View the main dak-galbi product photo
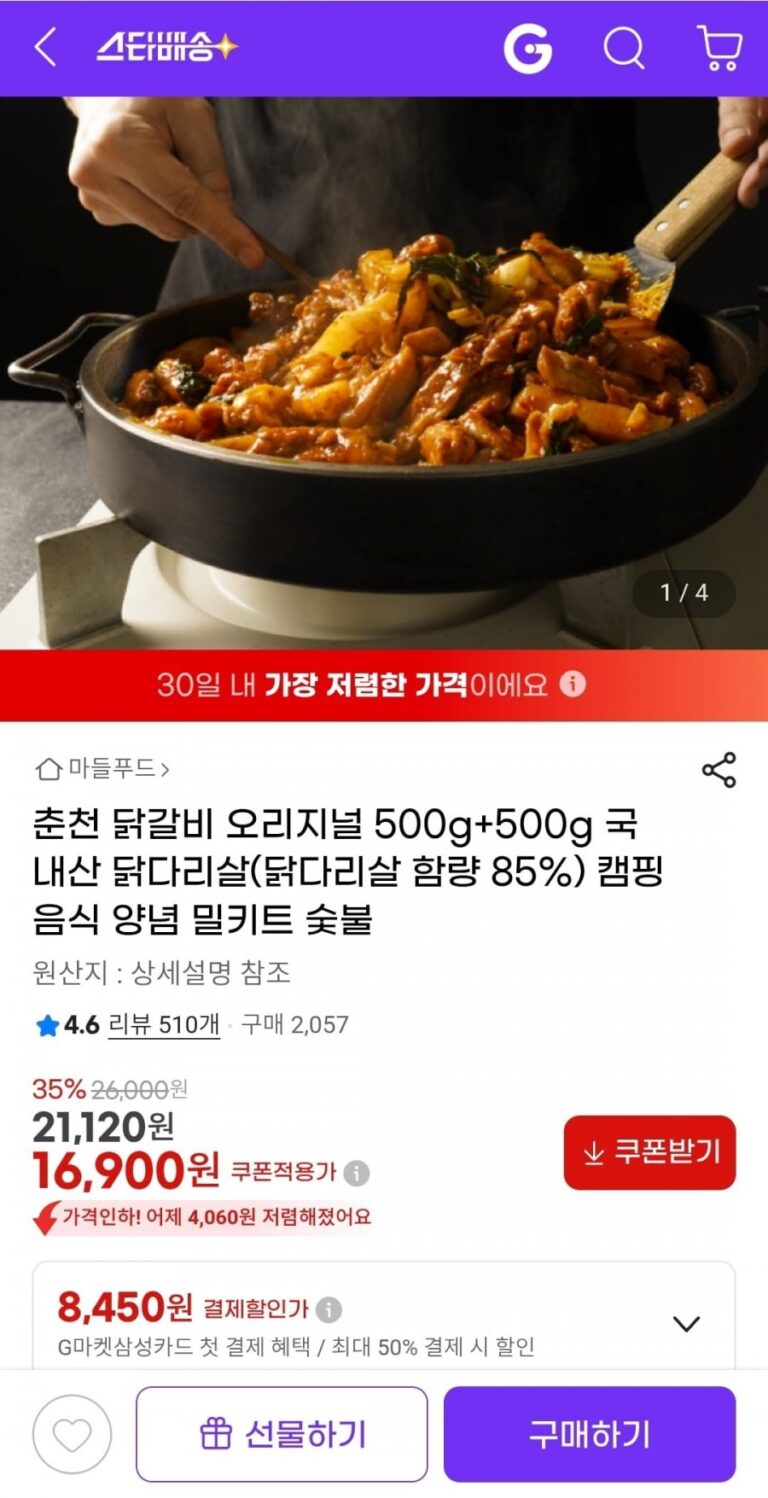 pyautogui.click(x=384, y=372)
